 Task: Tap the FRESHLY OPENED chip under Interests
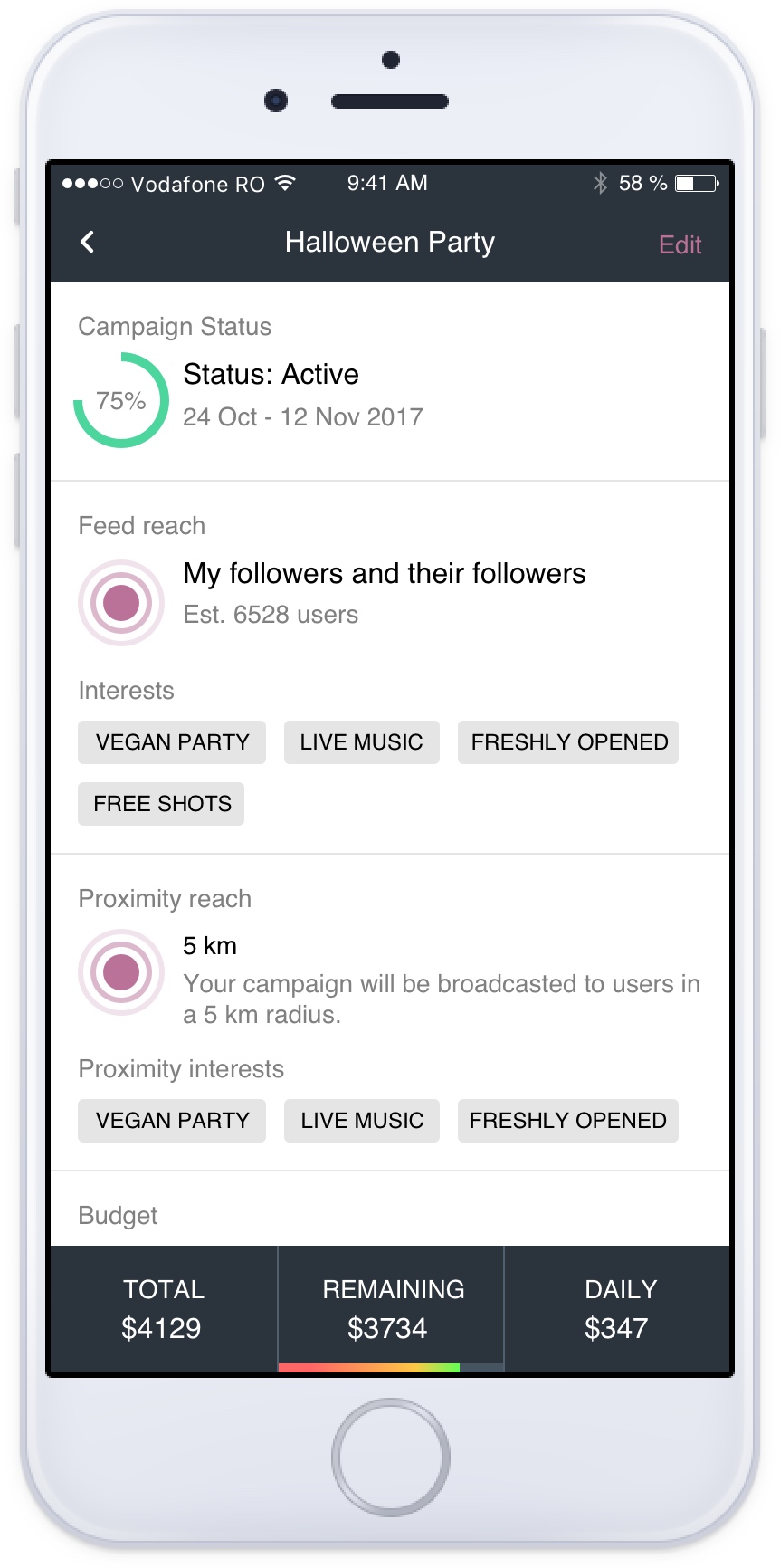(568, 742)
